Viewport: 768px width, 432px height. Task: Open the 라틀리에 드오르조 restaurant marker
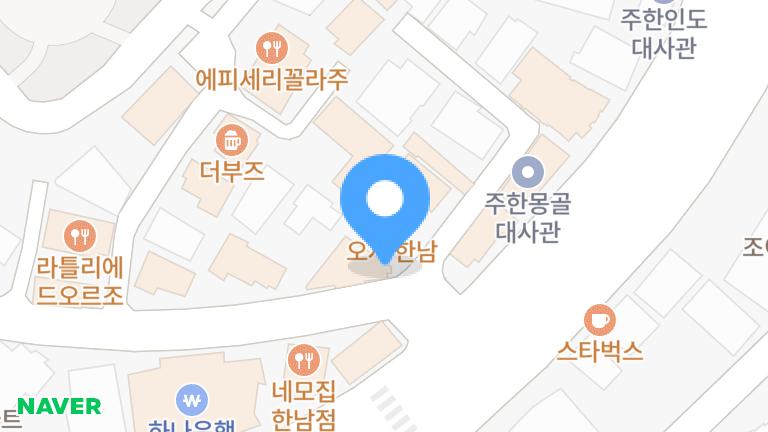[79, 236]
